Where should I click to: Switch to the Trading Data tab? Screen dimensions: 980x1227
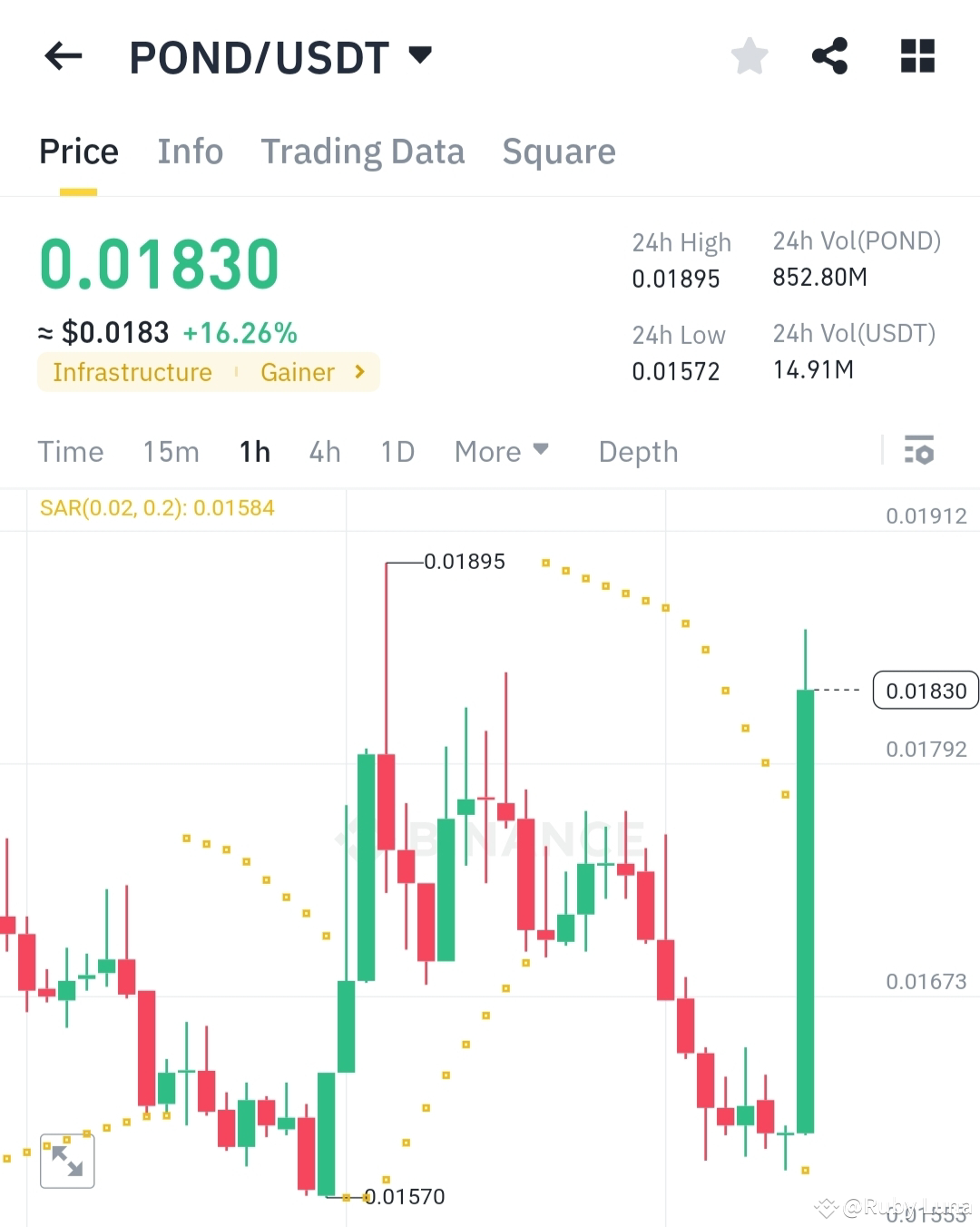pyautogui.click(x=363, y=152)
